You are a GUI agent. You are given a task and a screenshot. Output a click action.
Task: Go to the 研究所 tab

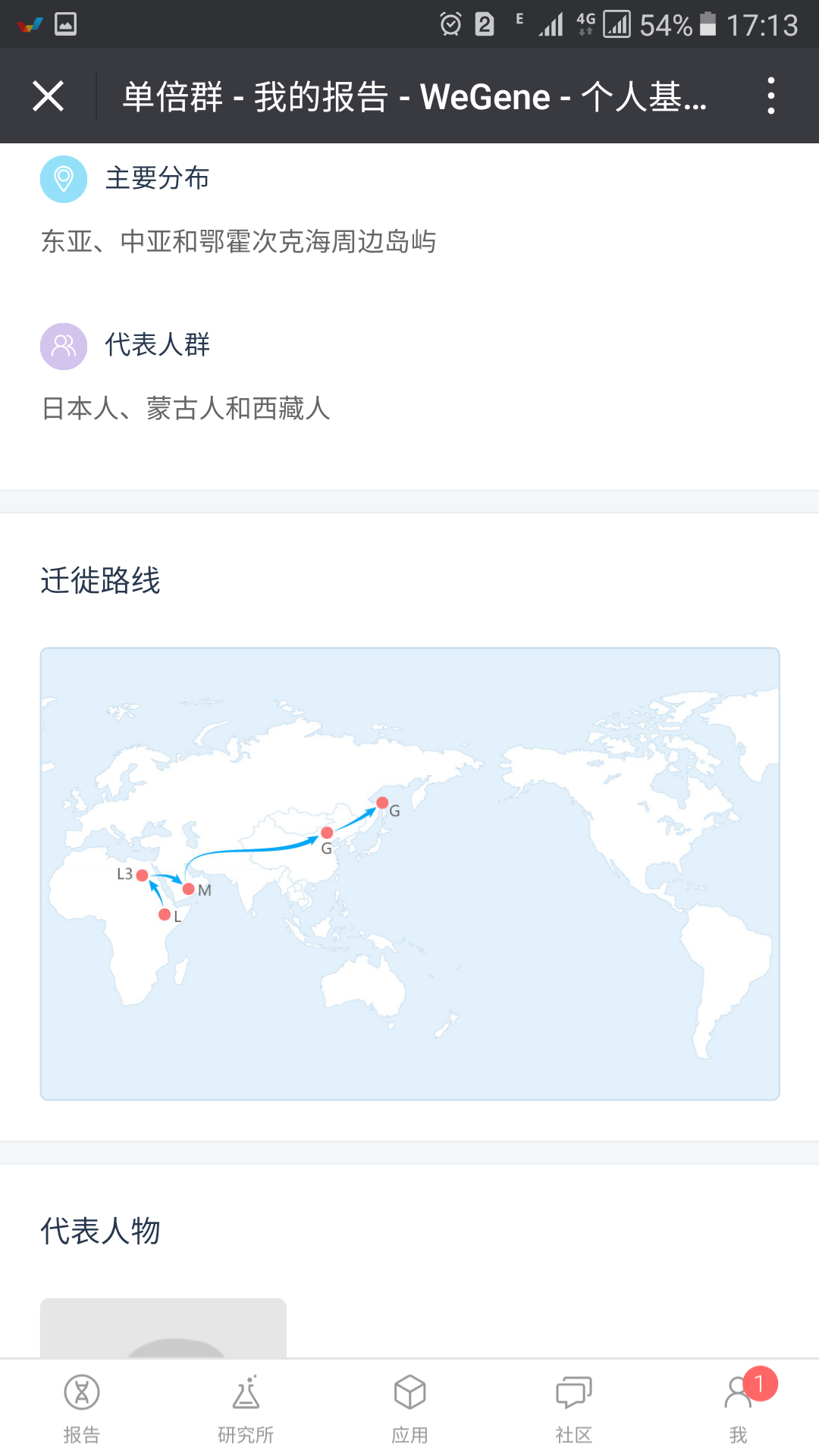pyautogui.click(x=246, y=1408)
